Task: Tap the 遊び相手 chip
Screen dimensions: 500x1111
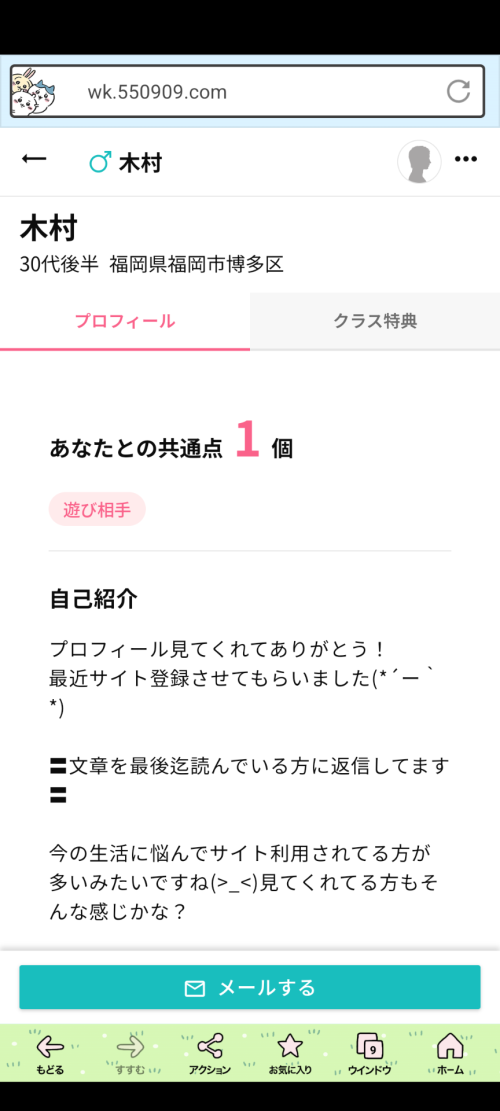Action: [97, 509]
